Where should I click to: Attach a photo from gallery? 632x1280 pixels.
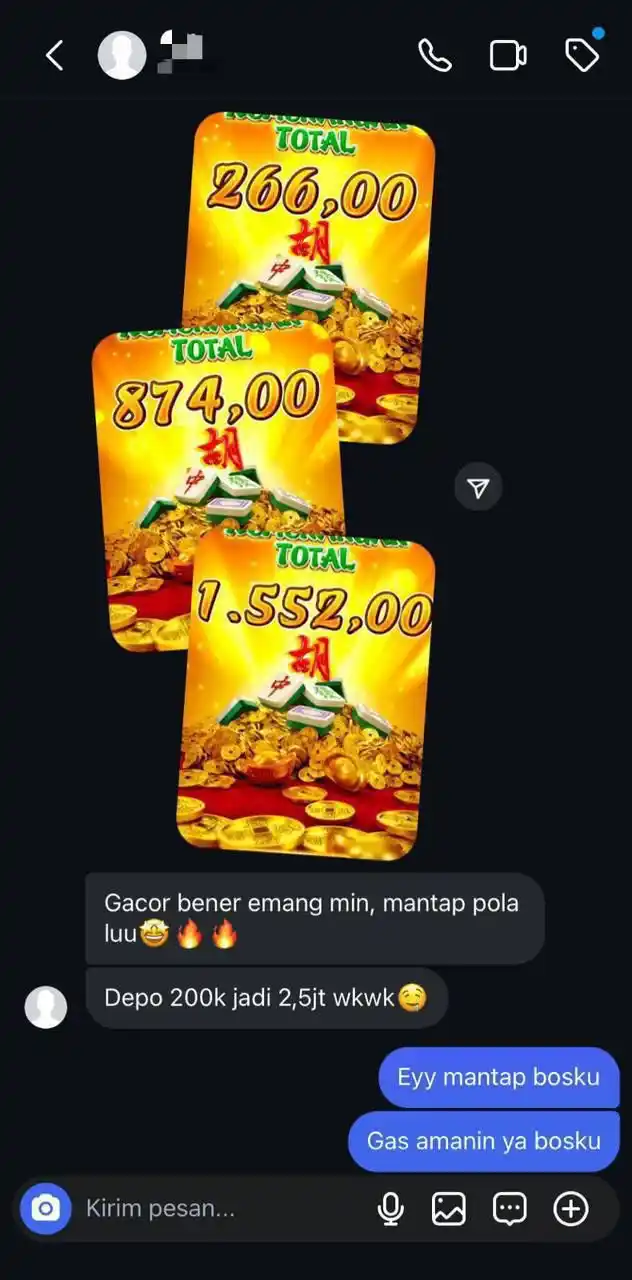pyautogui.click(x=449, y=1209)
